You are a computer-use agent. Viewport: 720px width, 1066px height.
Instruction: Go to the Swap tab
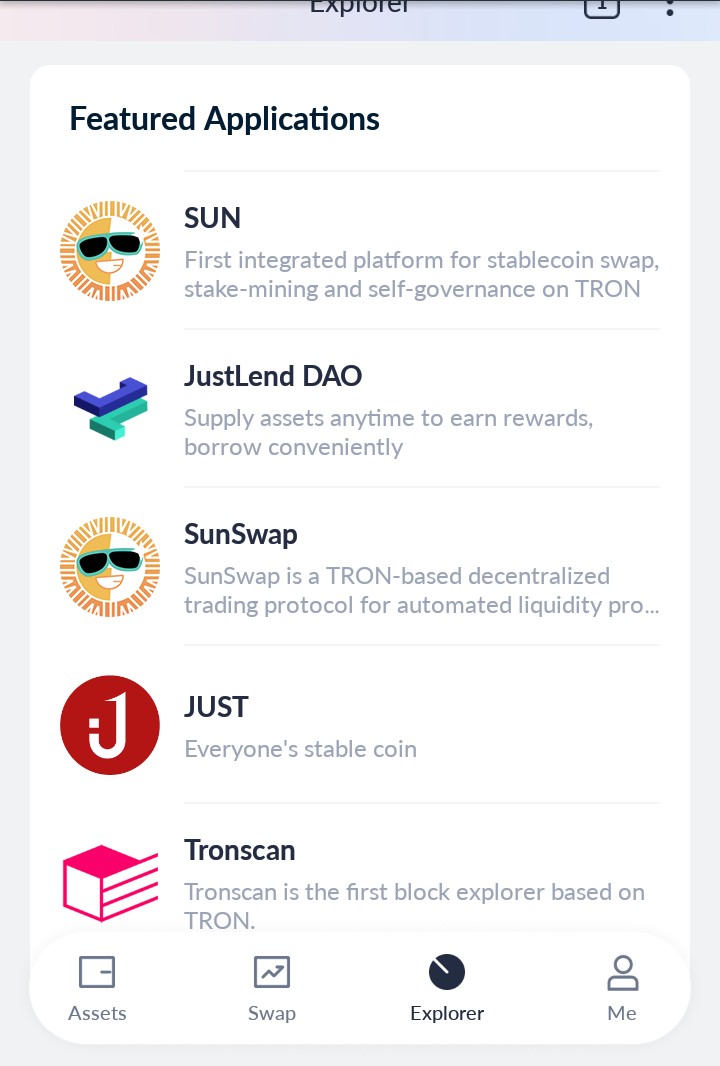click(x=272, y=988)
